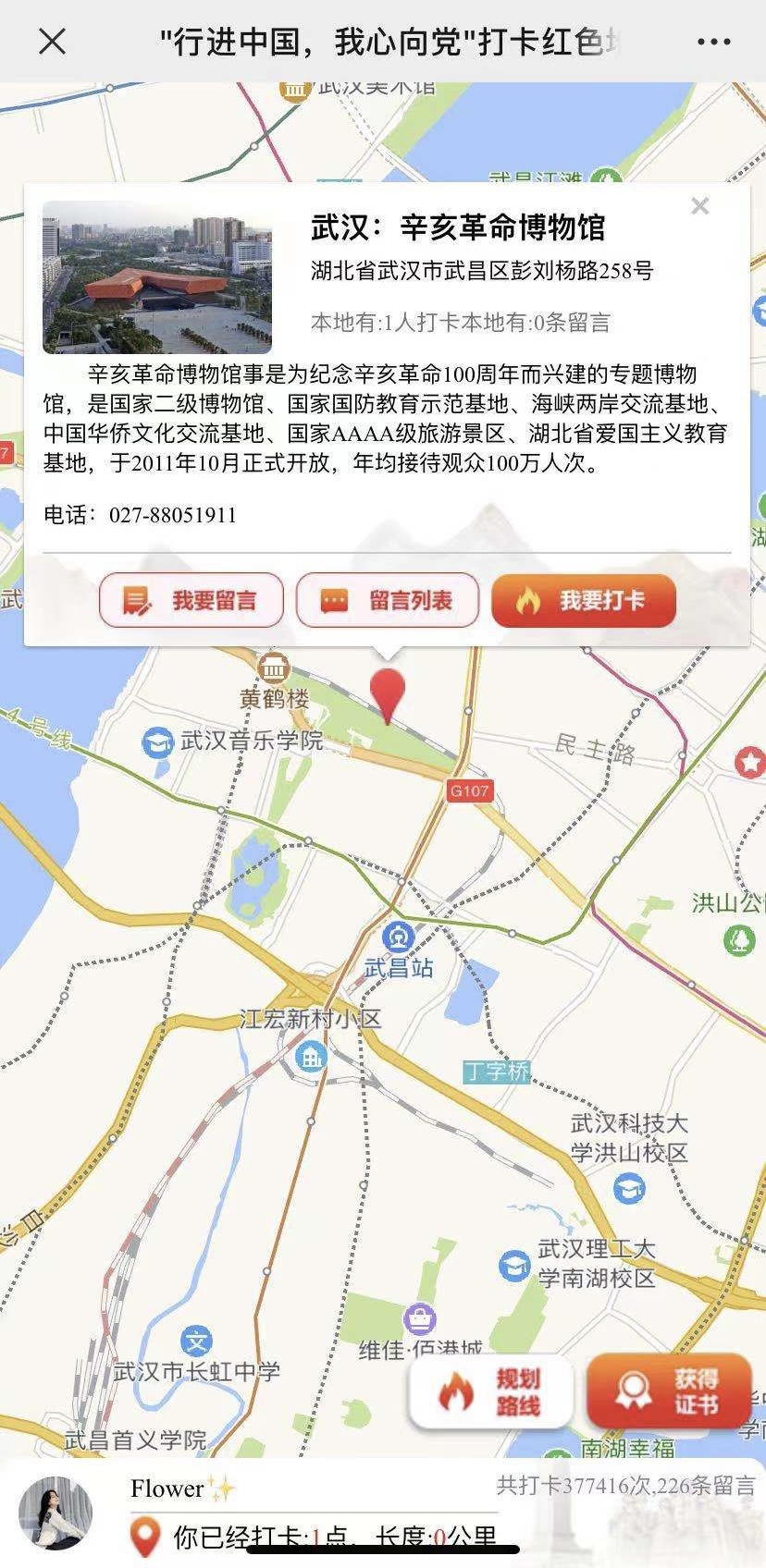Tap the 我要留言 button
The width and height of the screenshot is (766, 1568).
click(x=191, y=601)
